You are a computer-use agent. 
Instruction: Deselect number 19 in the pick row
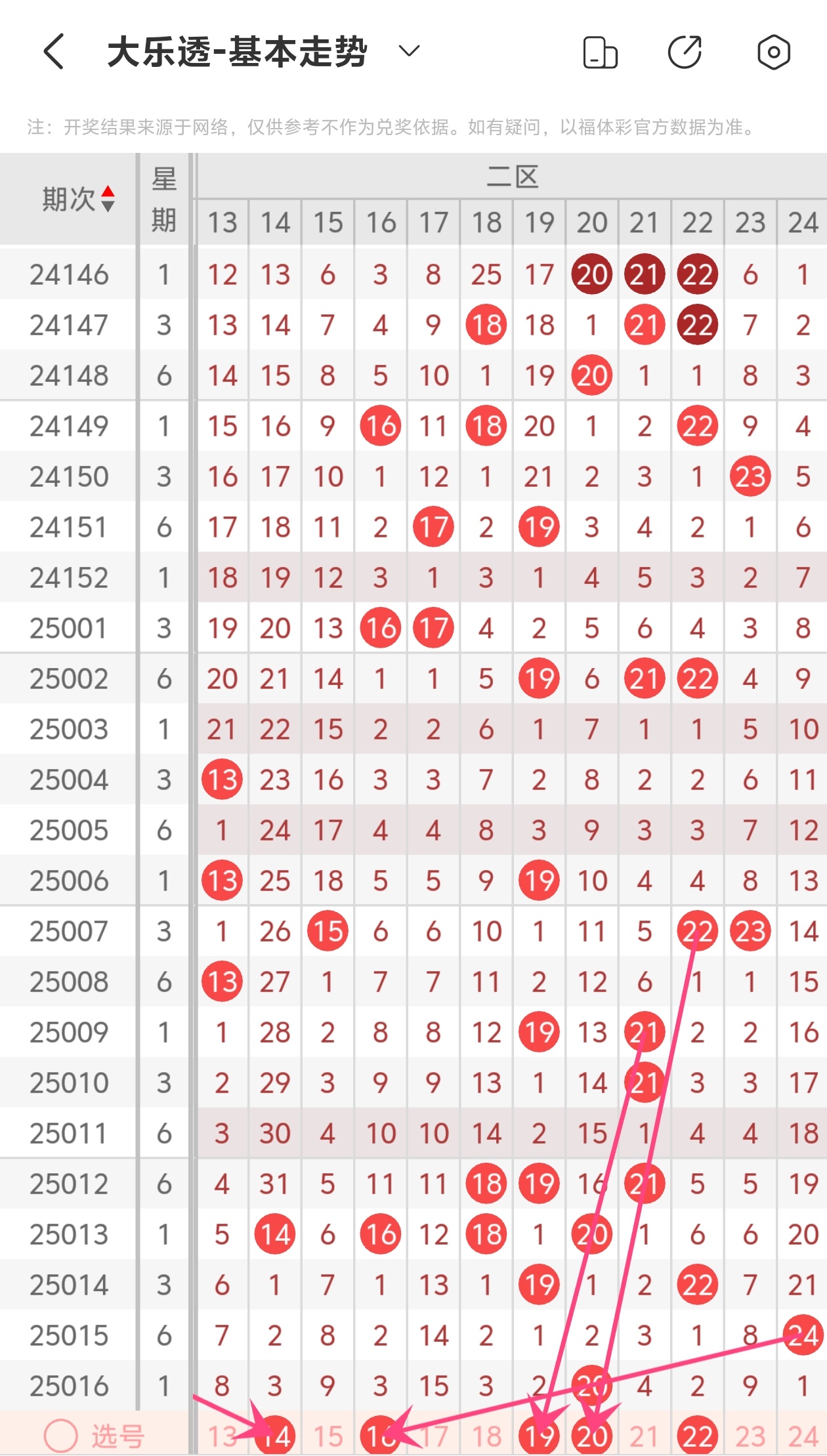click(x=539, y=1436)
